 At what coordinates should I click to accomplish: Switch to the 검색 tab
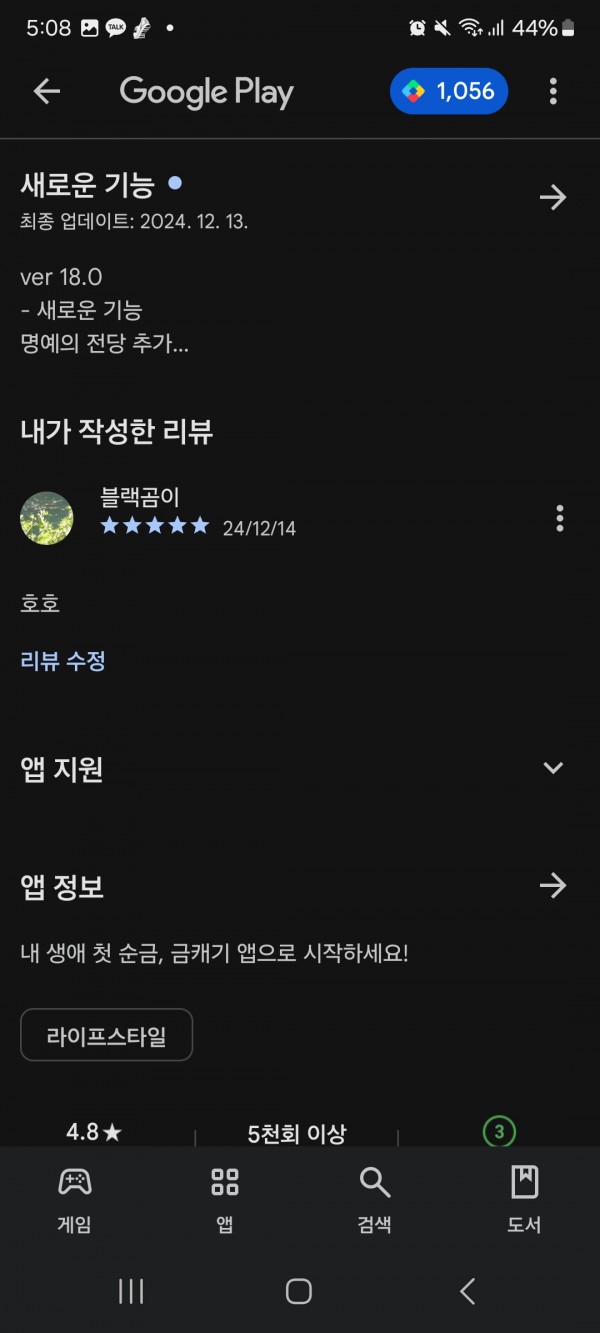pyautogui.click(x=375, y=1199)
